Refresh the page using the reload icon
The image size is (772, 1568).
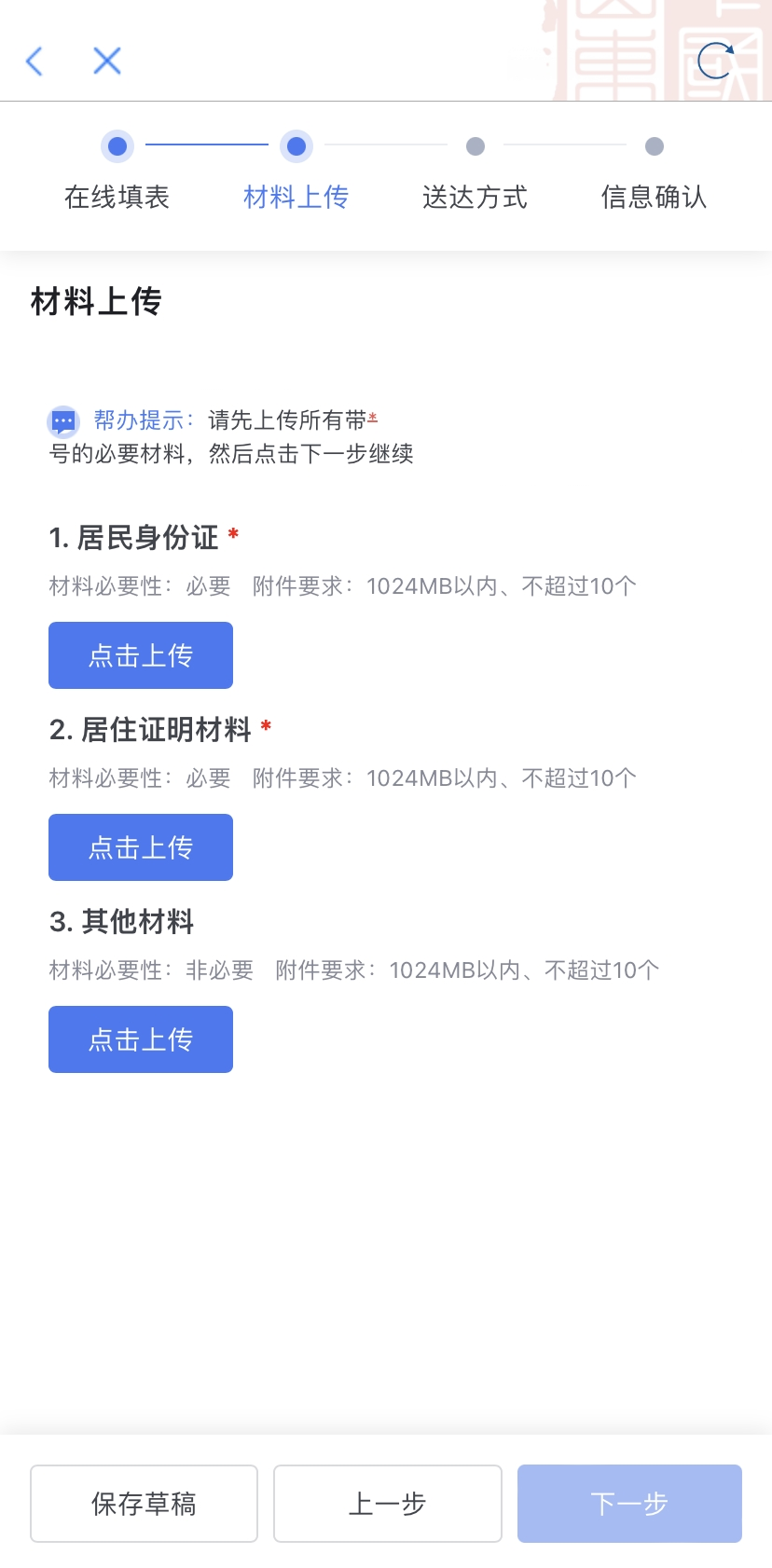tap(715, 62)
